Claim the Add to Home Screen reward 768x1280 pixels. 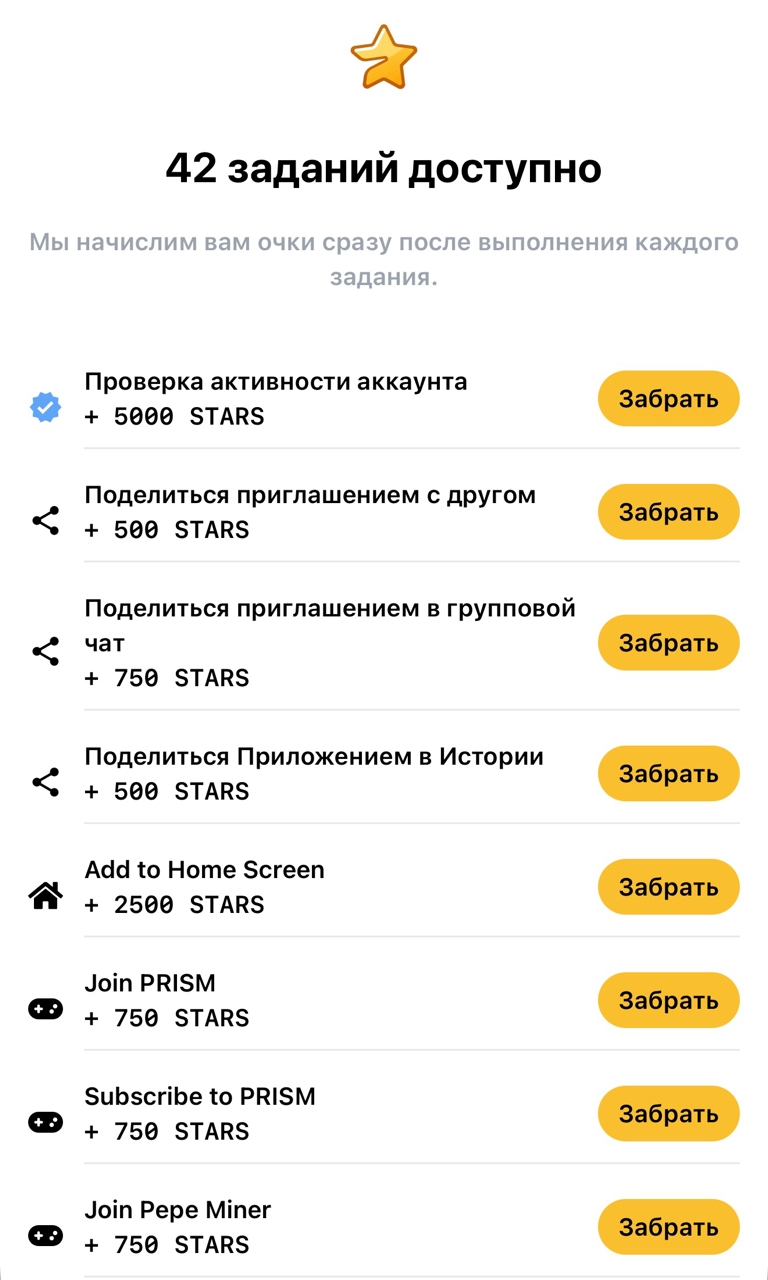pyautogui.click(x=668, y=887)
